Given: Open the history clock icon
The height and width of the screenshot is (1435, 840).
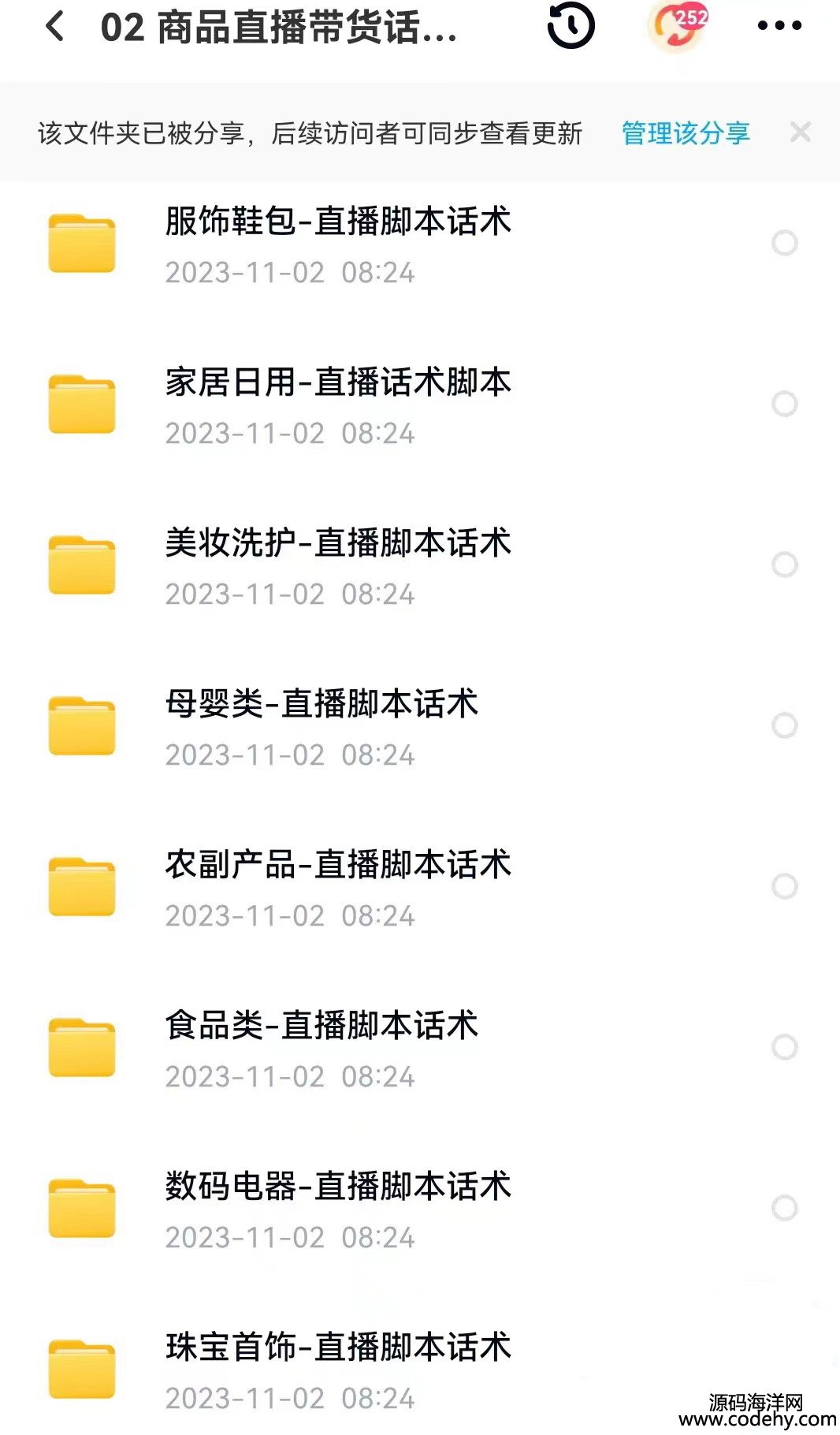Looking at the screenshot, I should [x=571, y=26].
